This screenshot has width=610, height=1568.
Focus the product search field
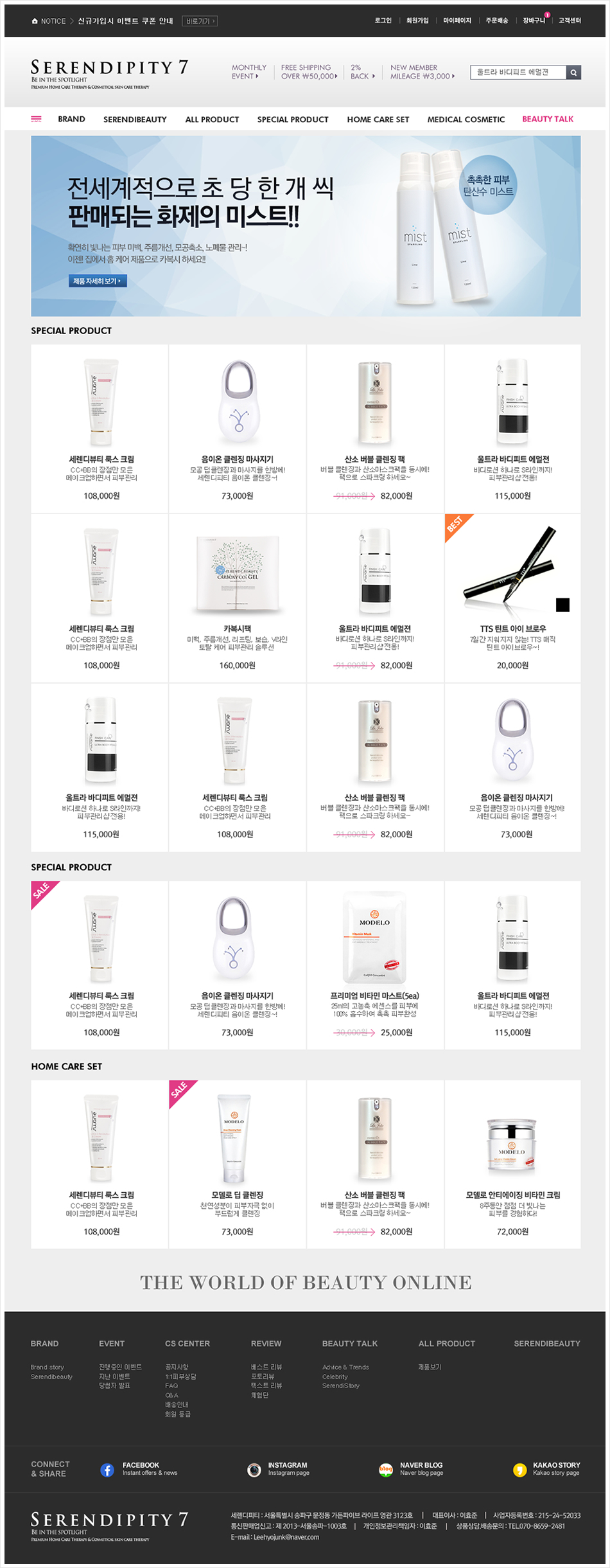(x=518, y=73)
